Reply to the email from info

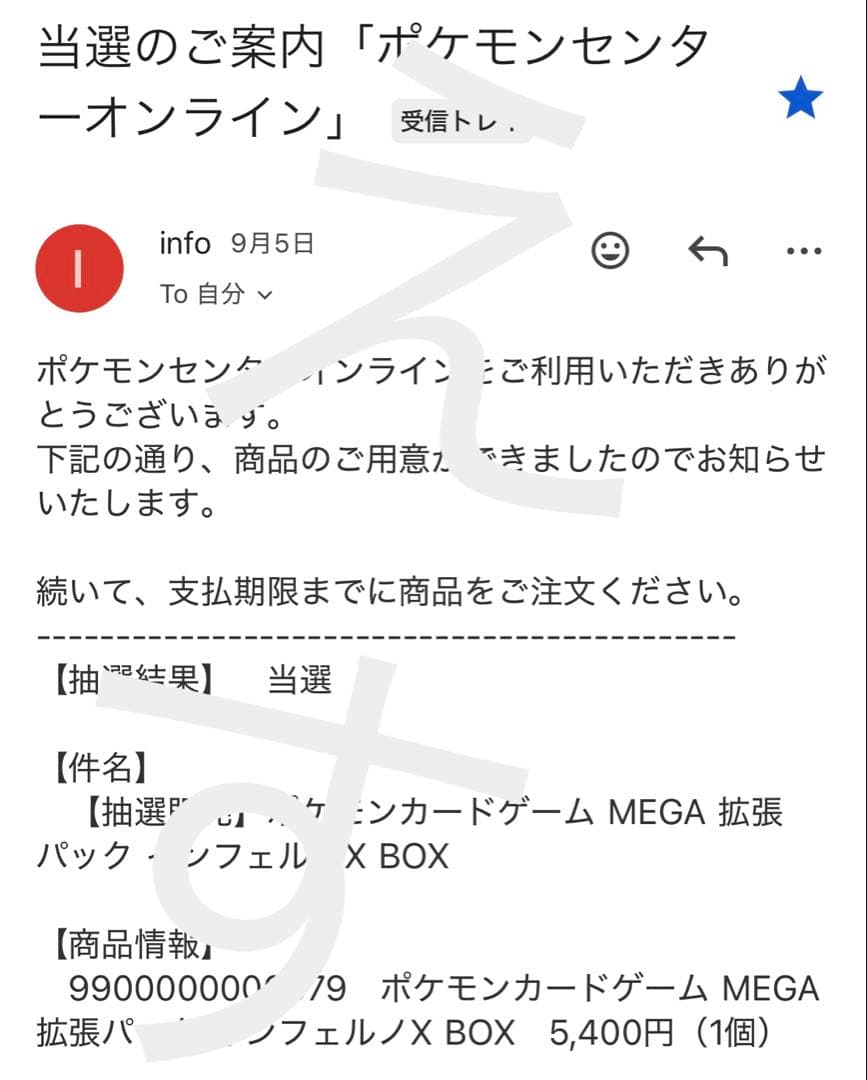click(708, 251)
